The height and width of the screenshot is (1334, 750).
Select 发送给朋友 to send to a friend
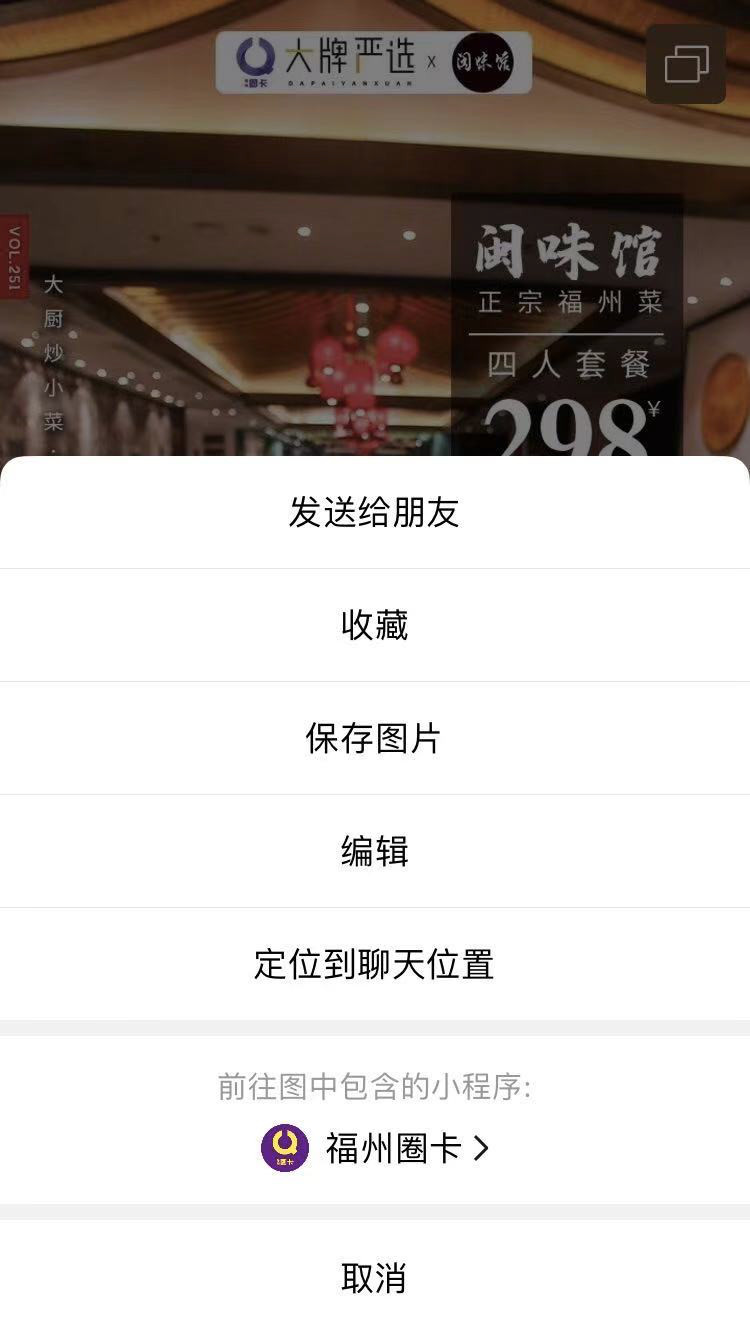374,513
